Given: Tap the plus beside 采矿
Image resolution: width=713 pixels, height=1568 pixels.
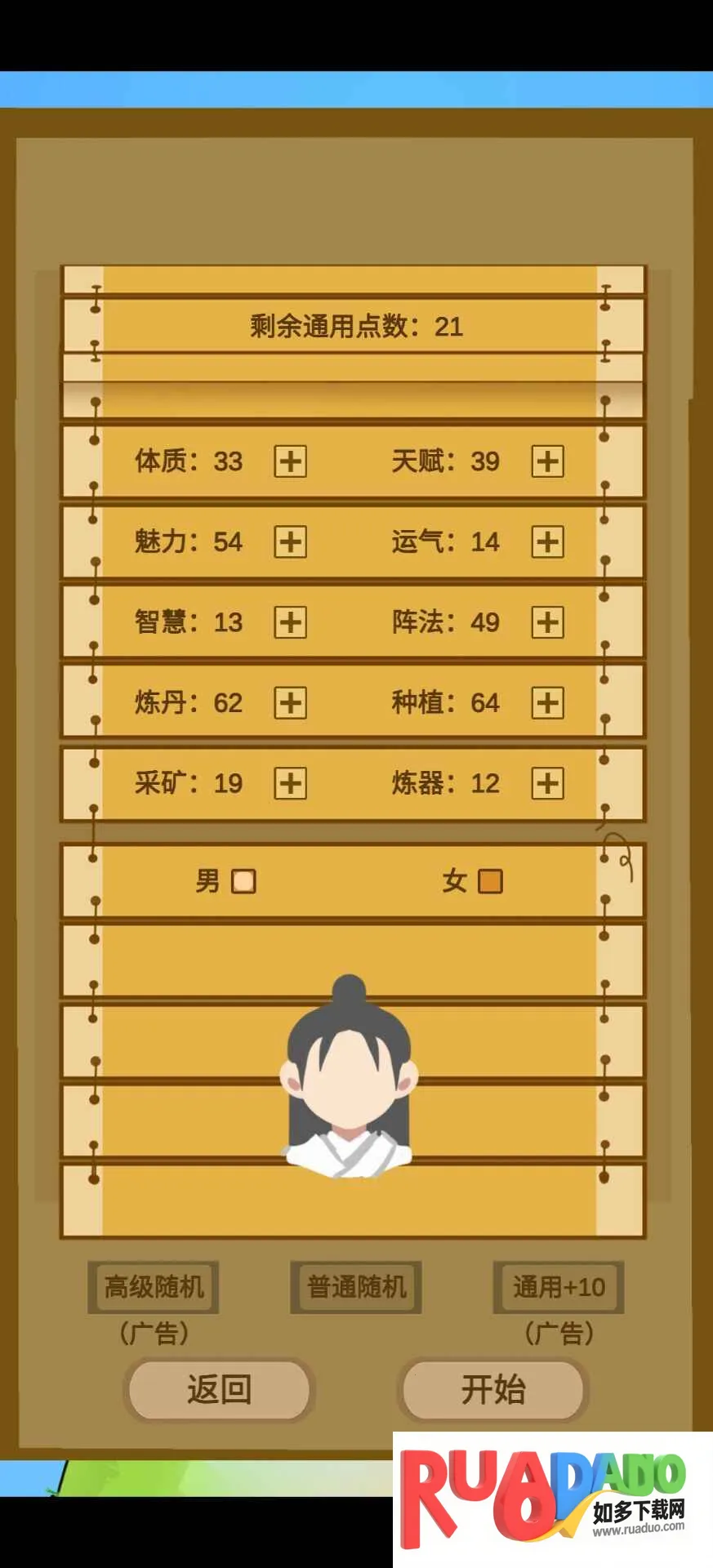Looking at the screenshot, I should 290,784.
